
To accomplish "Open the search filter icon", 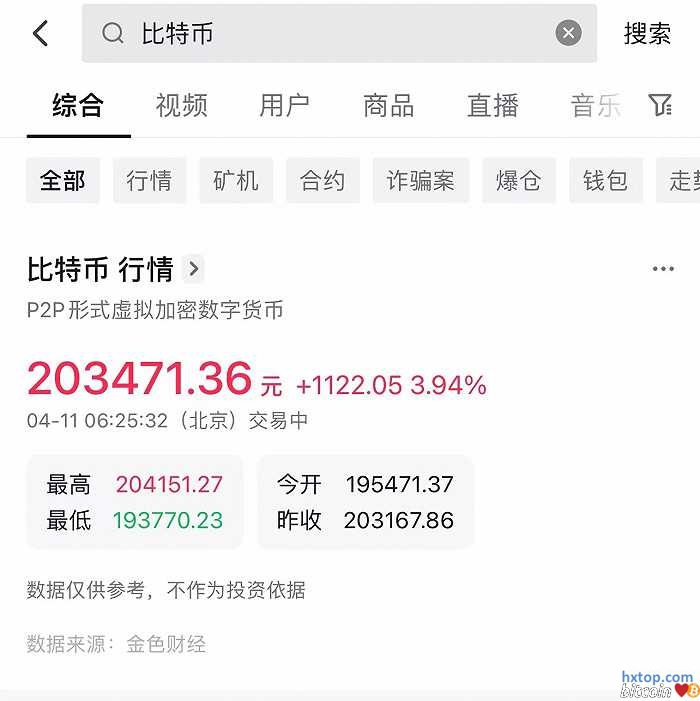I will pos(660,105).
